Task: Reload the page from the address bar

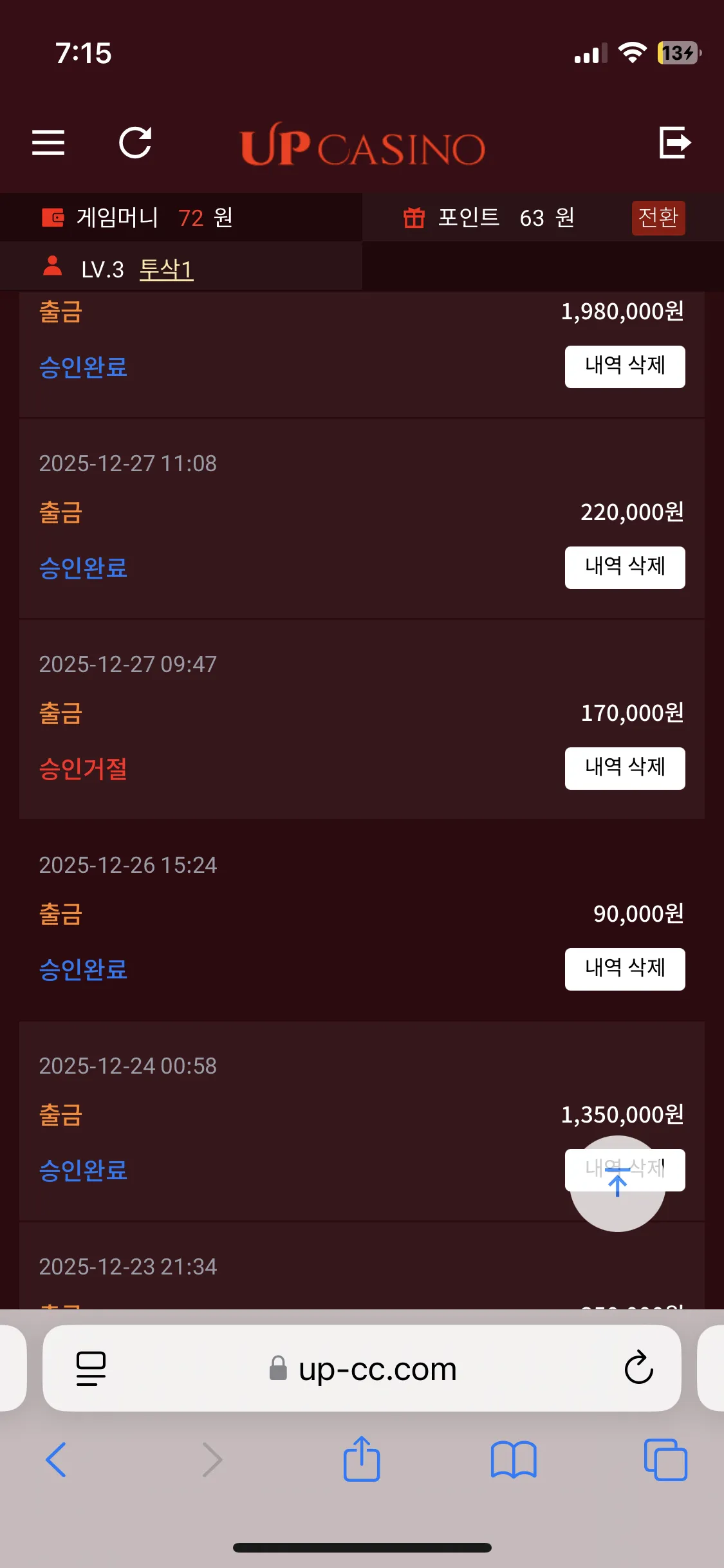Action: point(638,1368)
